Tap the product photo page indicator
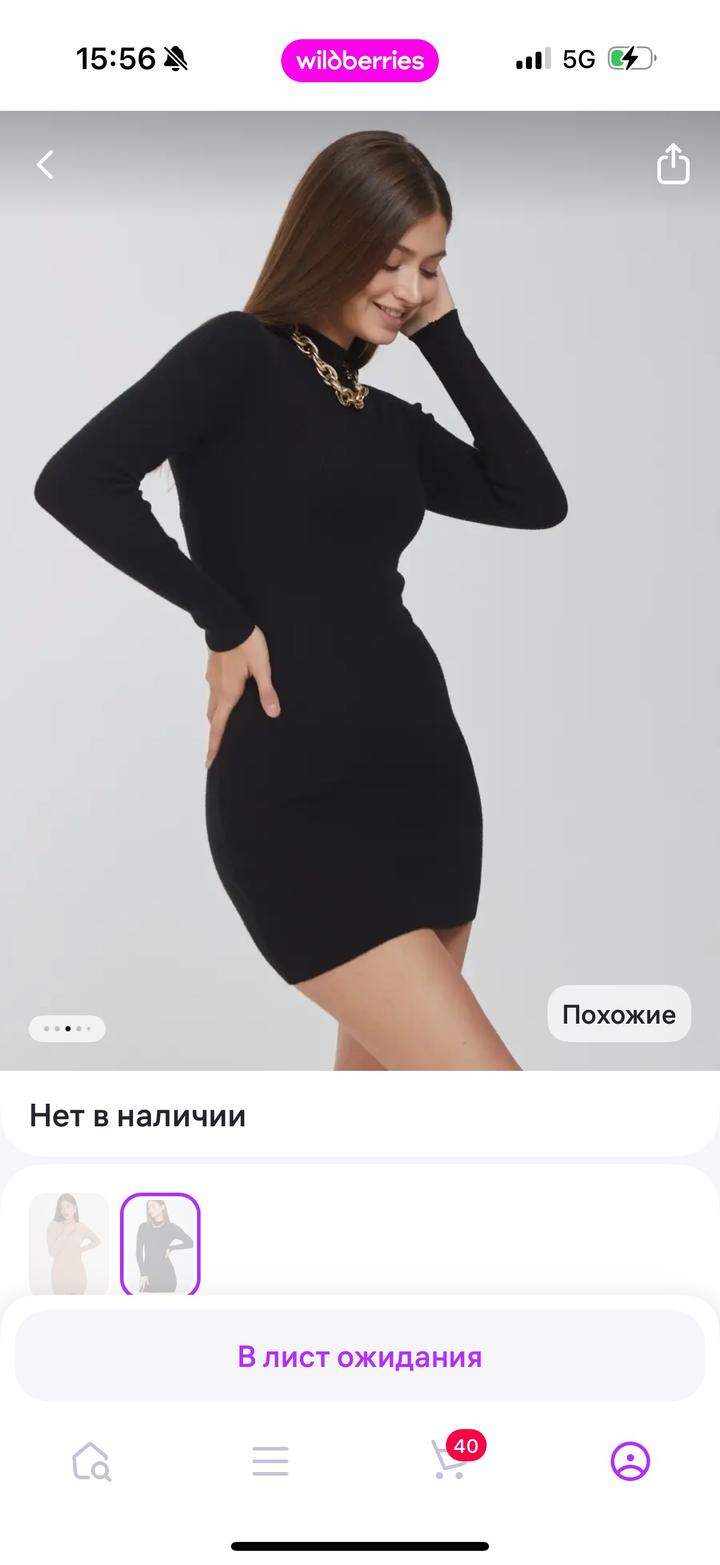720x1565 pixels. tap(67, 1028)
